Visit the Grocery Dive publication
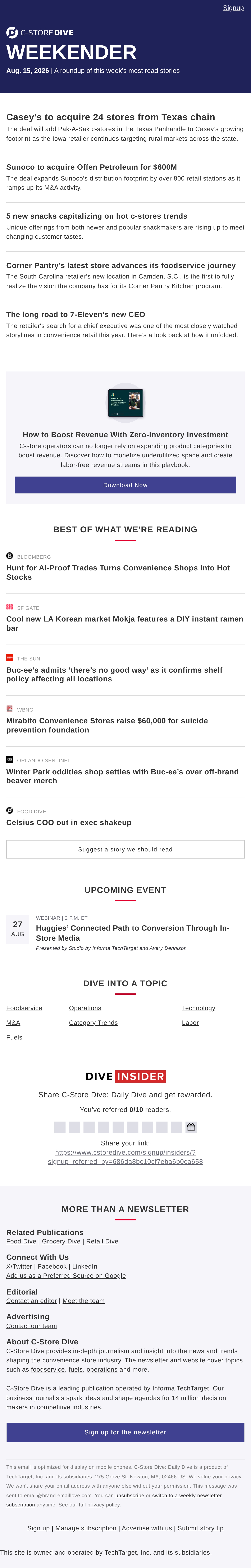The height and width of the screenshot is (1568, 251). pos(61,1241)
